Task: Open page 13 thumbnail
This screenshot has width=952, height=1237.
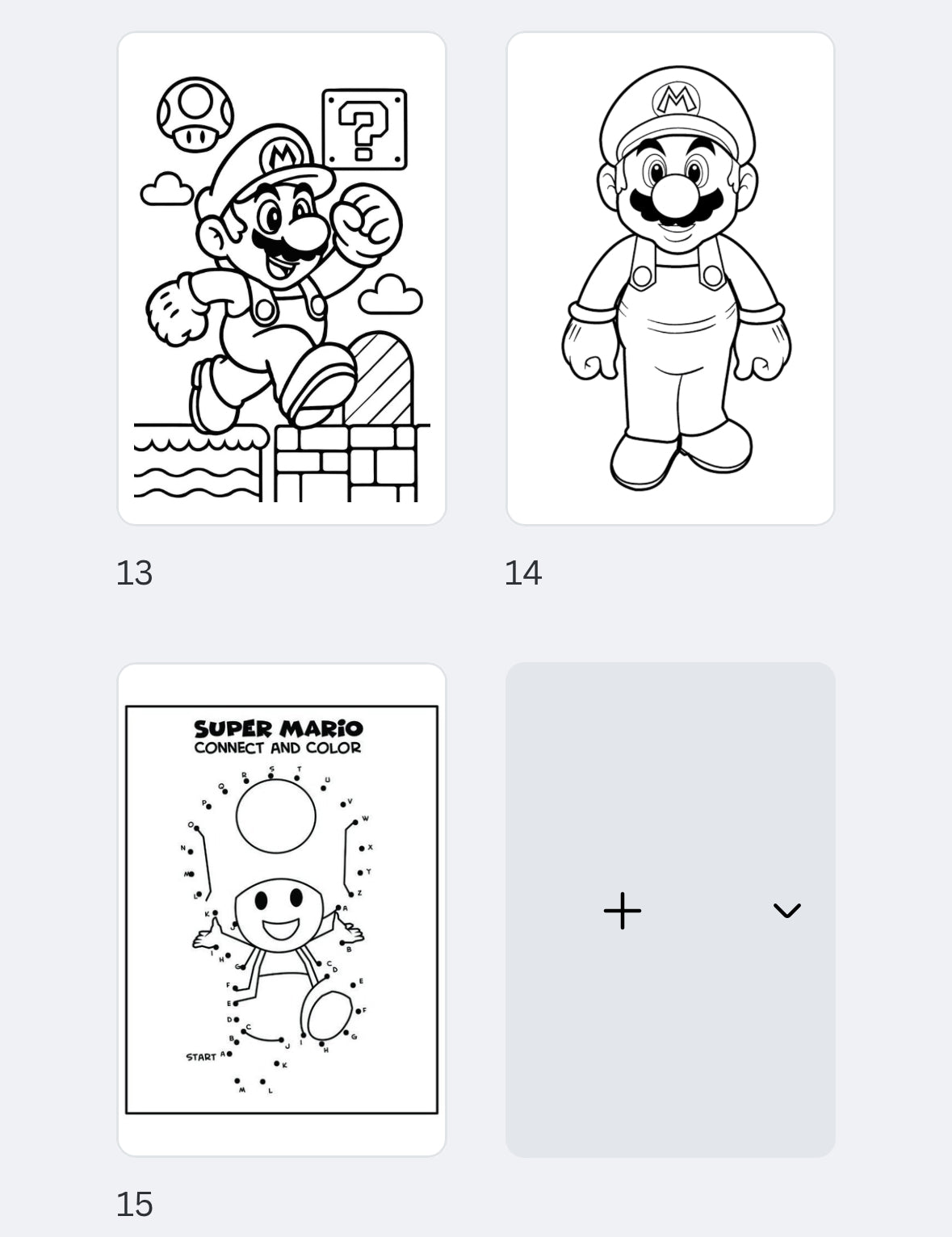Action: click(x=282, y=279)
